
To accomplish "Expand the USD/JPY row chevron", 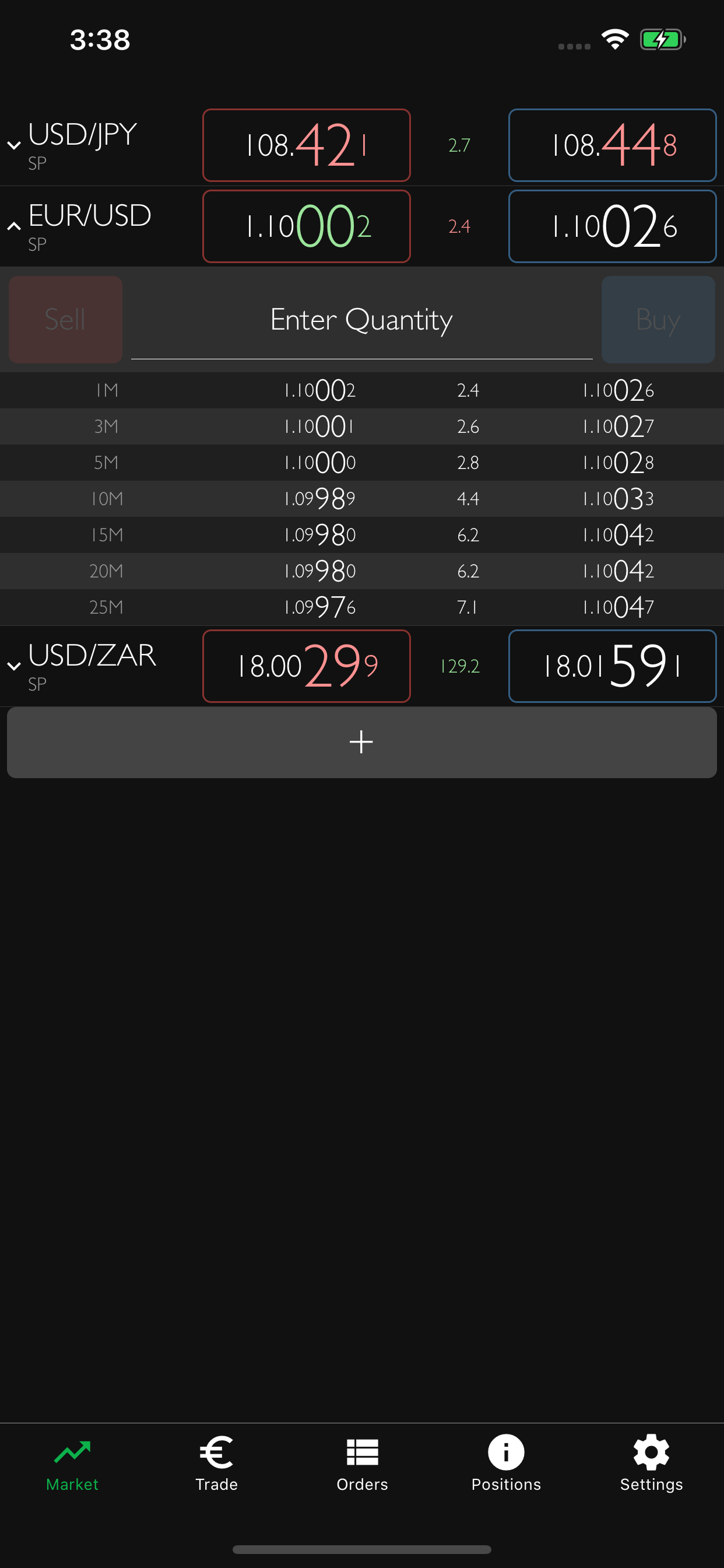I will tap(14, 145).
